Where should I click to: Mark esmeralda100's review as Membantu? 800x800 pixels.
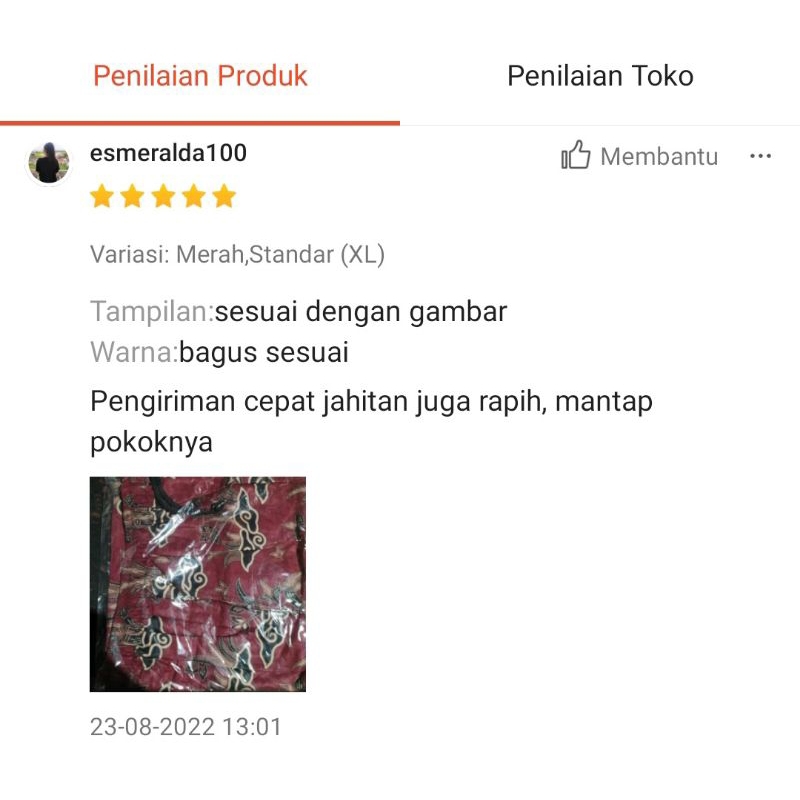point(640,157)
